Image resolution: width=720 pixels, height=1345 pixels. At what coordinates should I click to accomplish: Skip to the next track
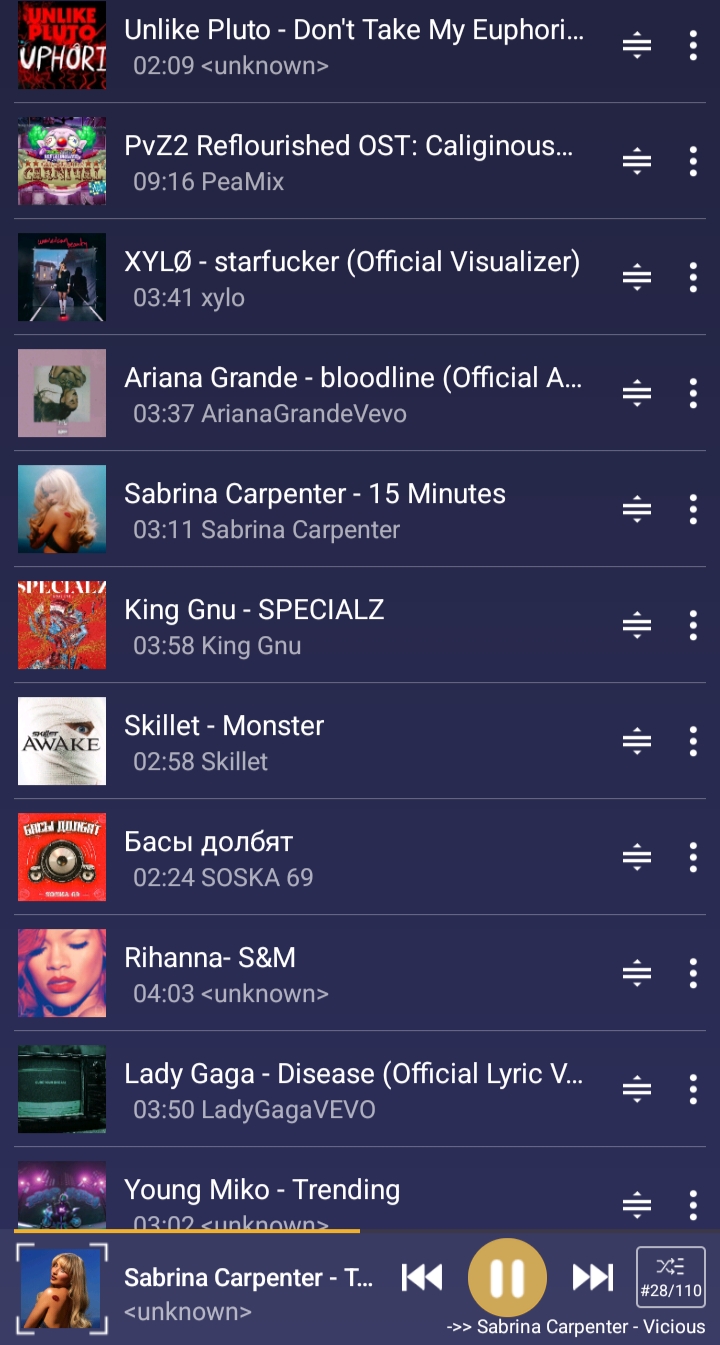click(592, 1277)
